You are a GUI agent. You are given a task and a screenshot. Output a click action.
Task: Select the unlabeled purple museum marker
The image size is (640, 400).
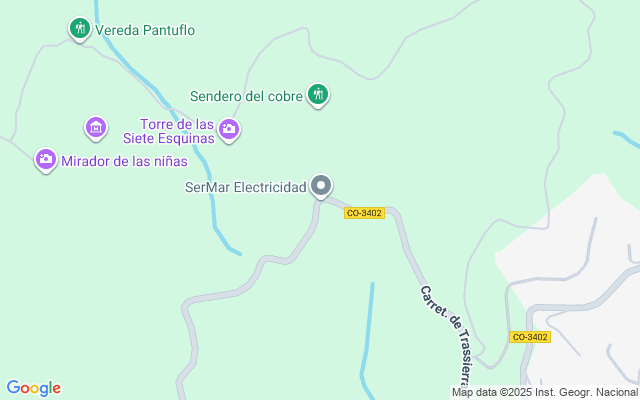click(95, 127)
